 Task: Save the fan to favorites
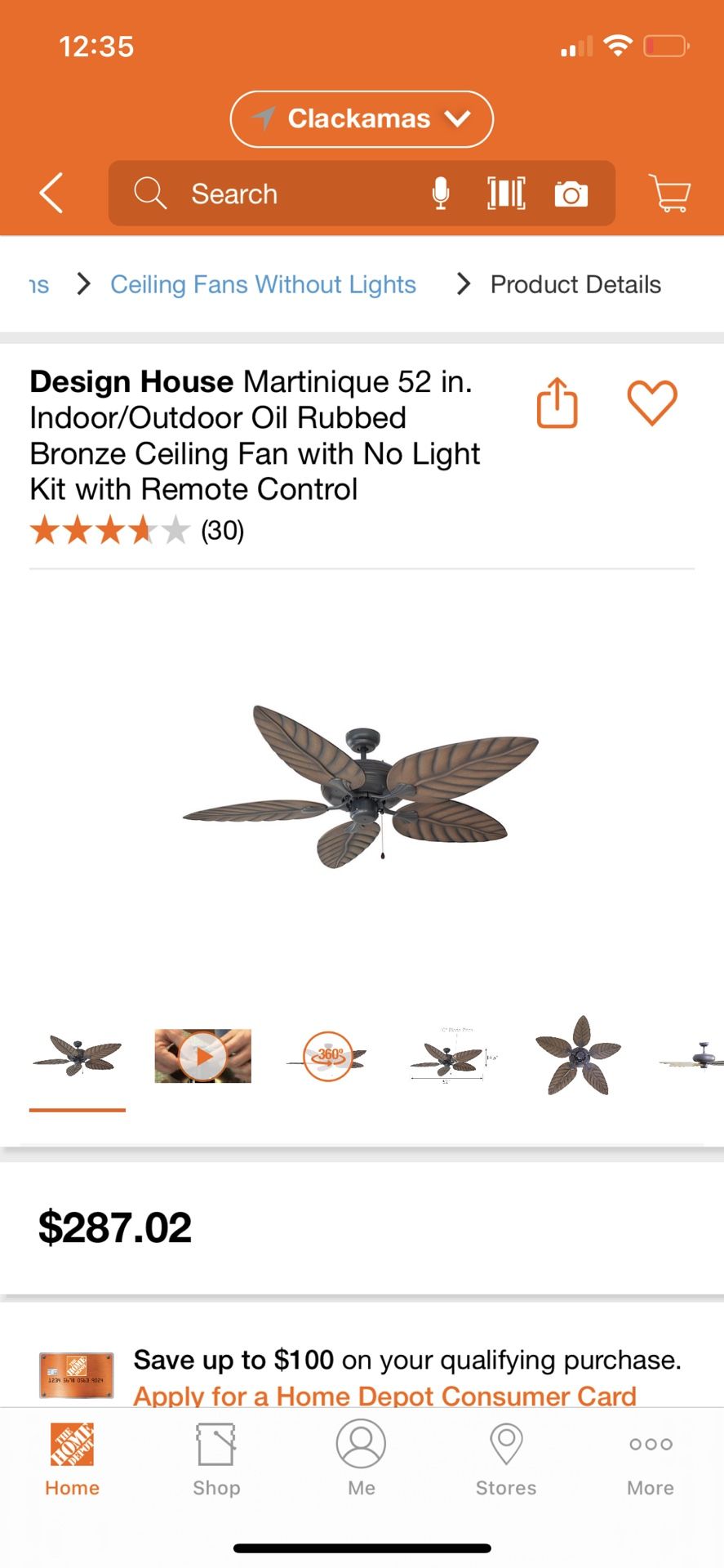651,403
